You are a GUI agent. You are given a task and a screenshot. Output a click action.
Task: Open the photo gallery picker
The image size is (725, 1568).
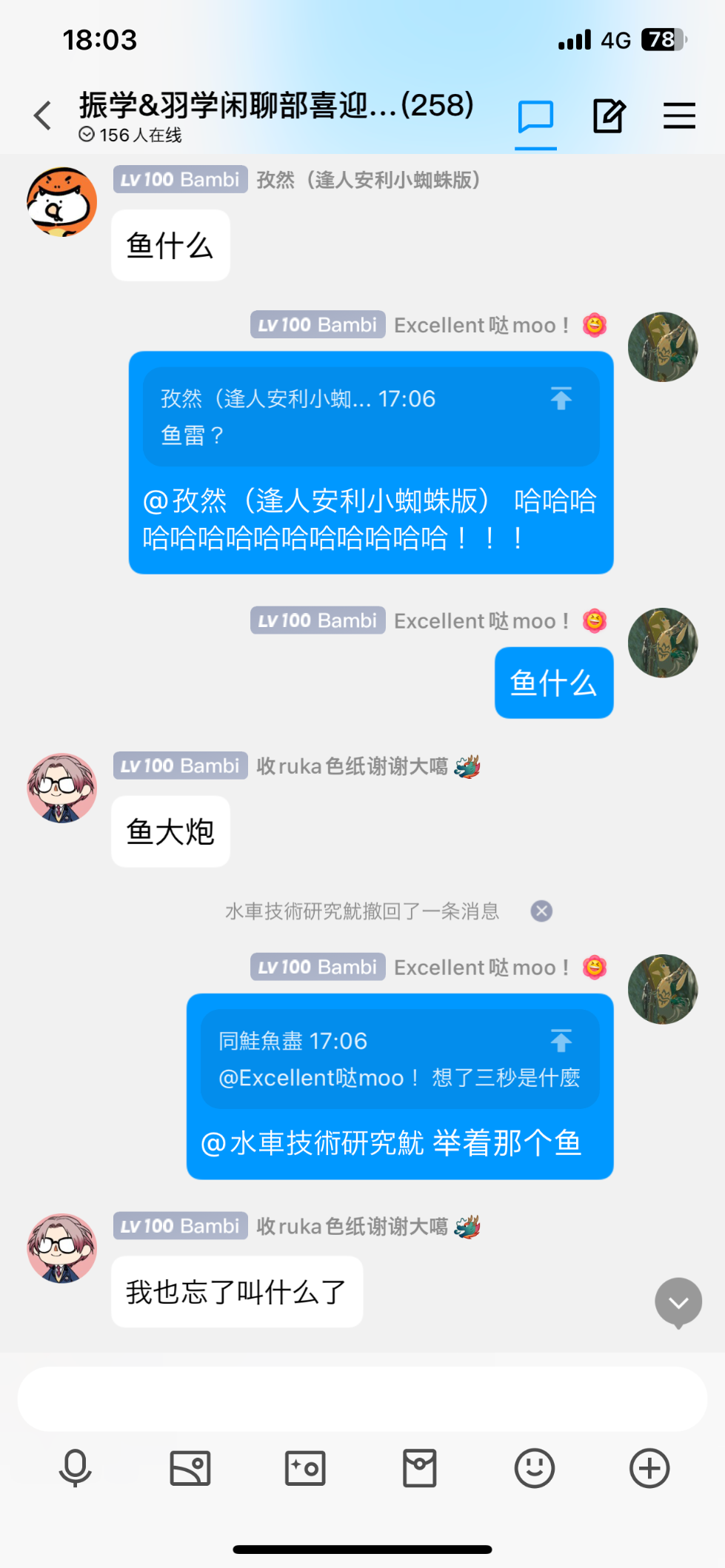coord(190,1468)
